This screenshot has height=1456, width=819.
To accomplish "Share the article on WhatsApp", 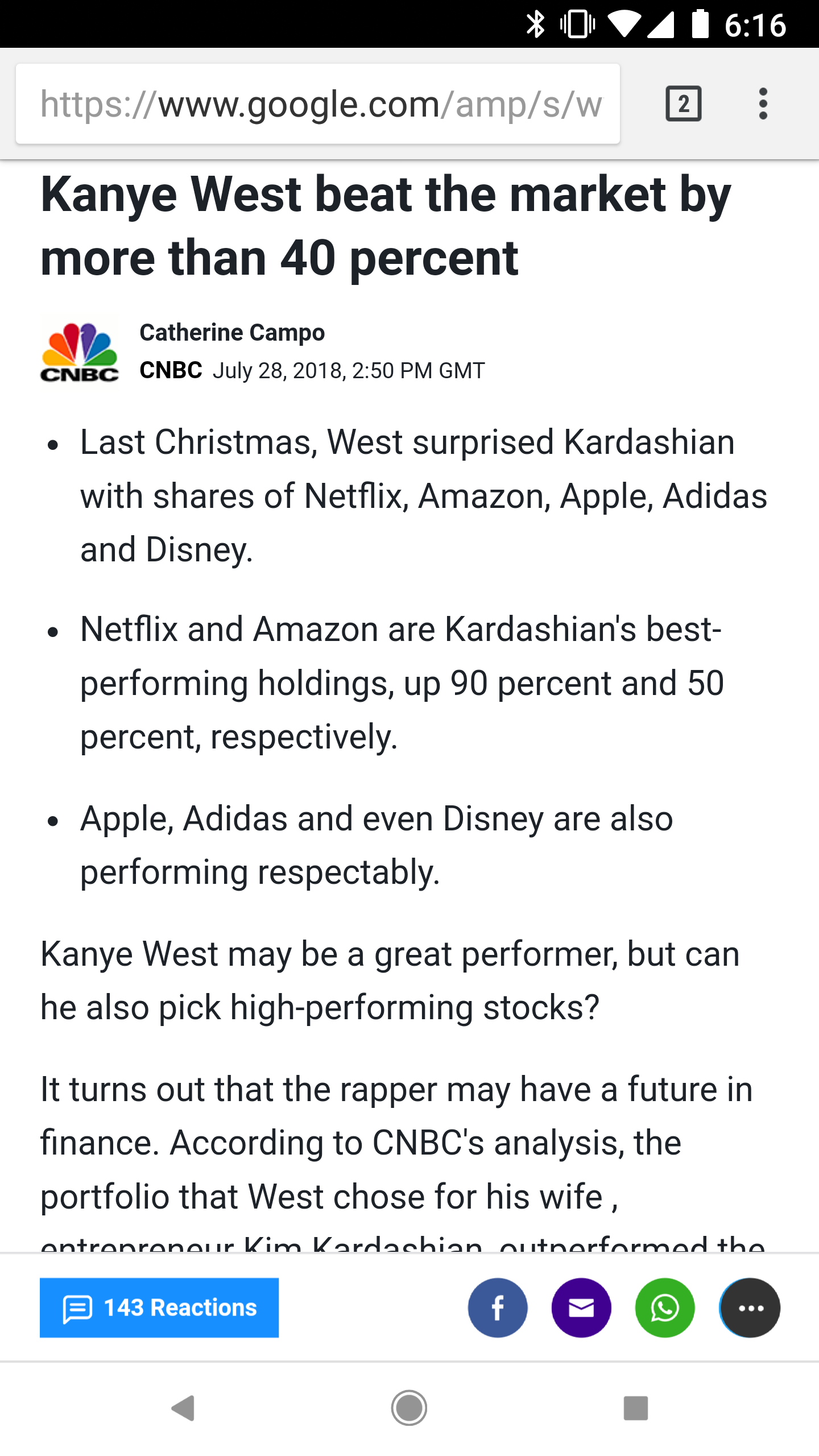I will coord(665,1308).
